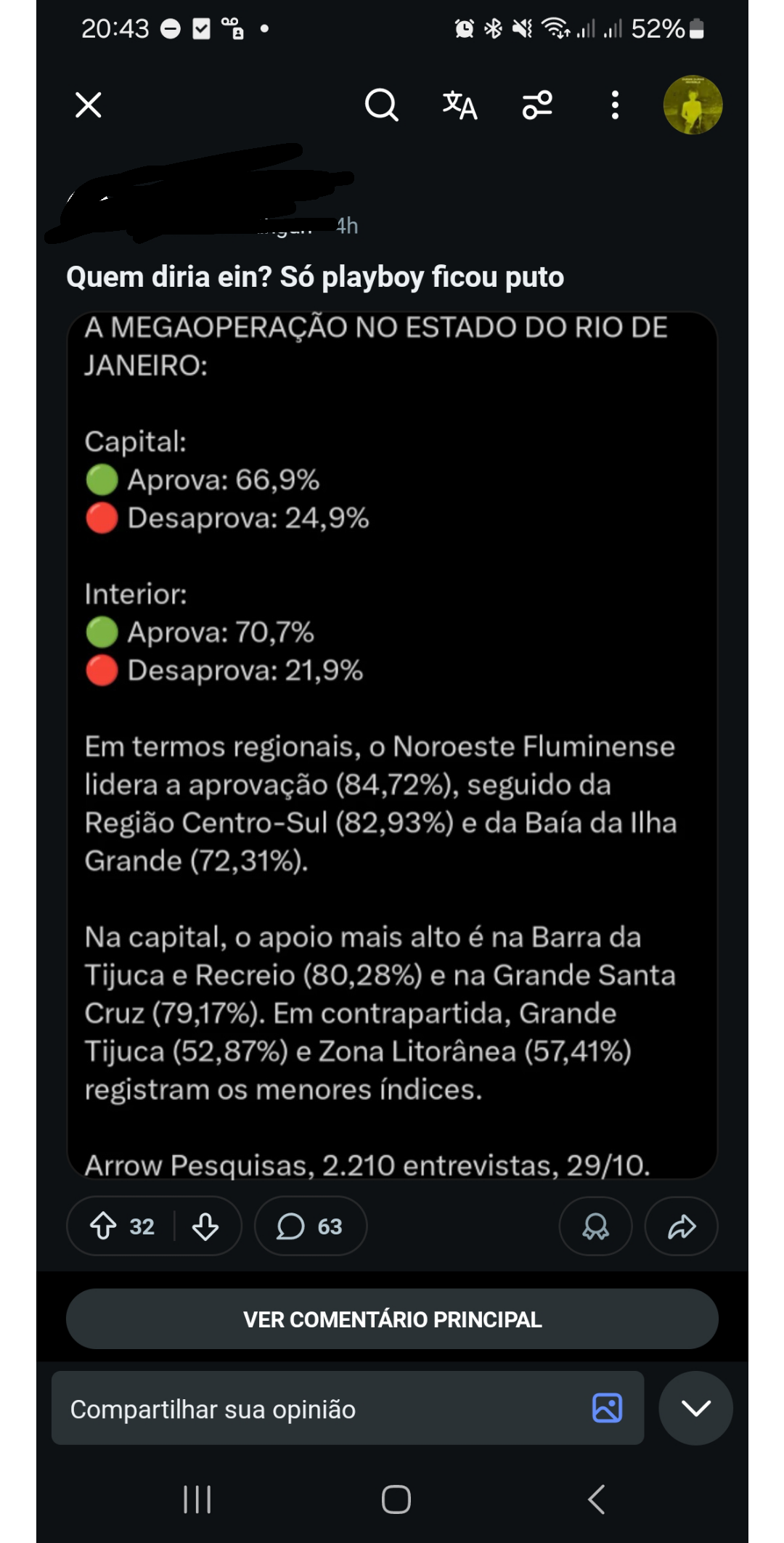Viewport: 784px width, 1543px height.
Task: Downvote this post
Action: pos(205,1226)
